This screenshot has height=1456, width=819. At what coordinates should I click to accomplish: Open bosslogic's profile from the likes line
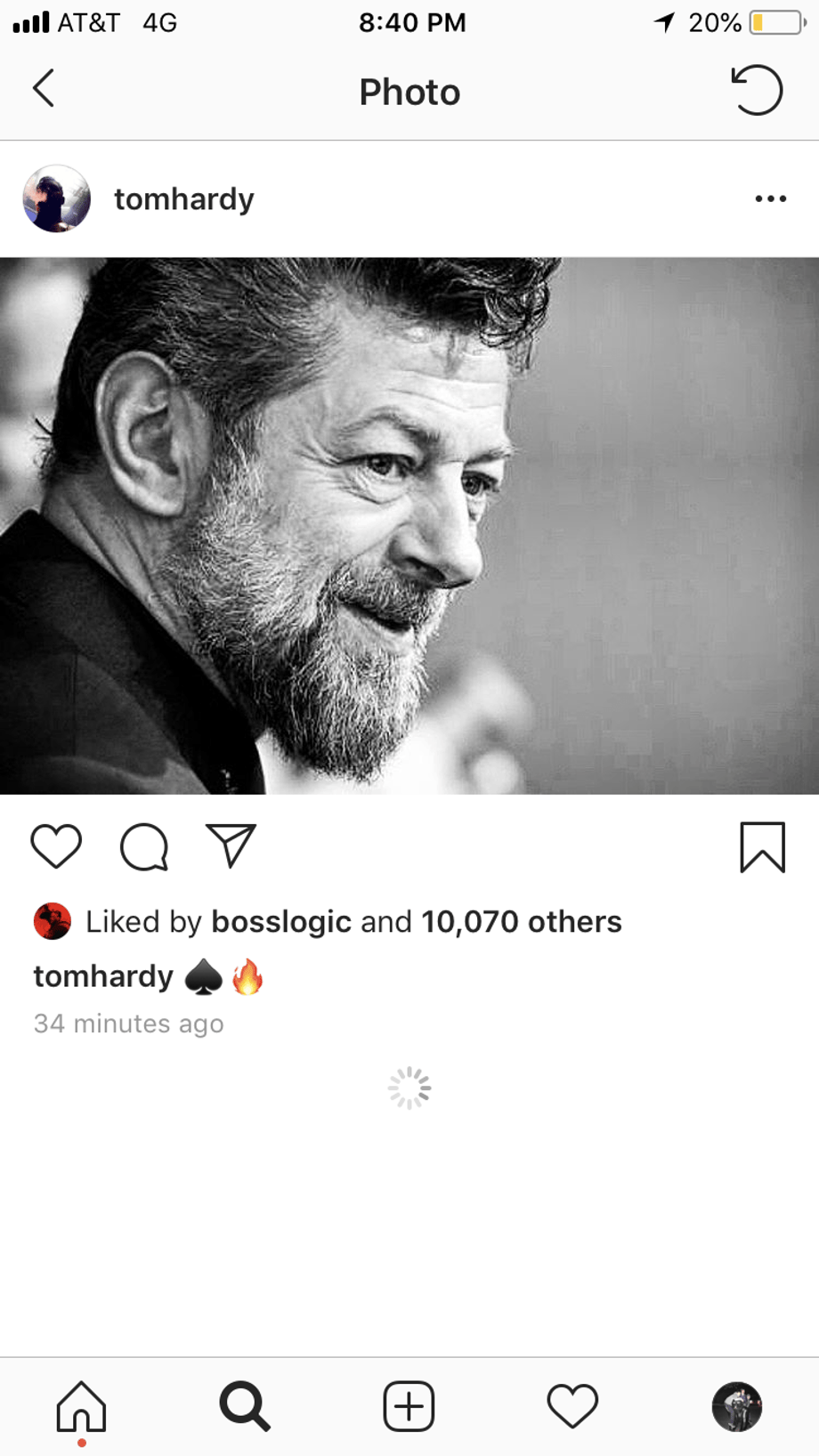[x=281, y=922]
